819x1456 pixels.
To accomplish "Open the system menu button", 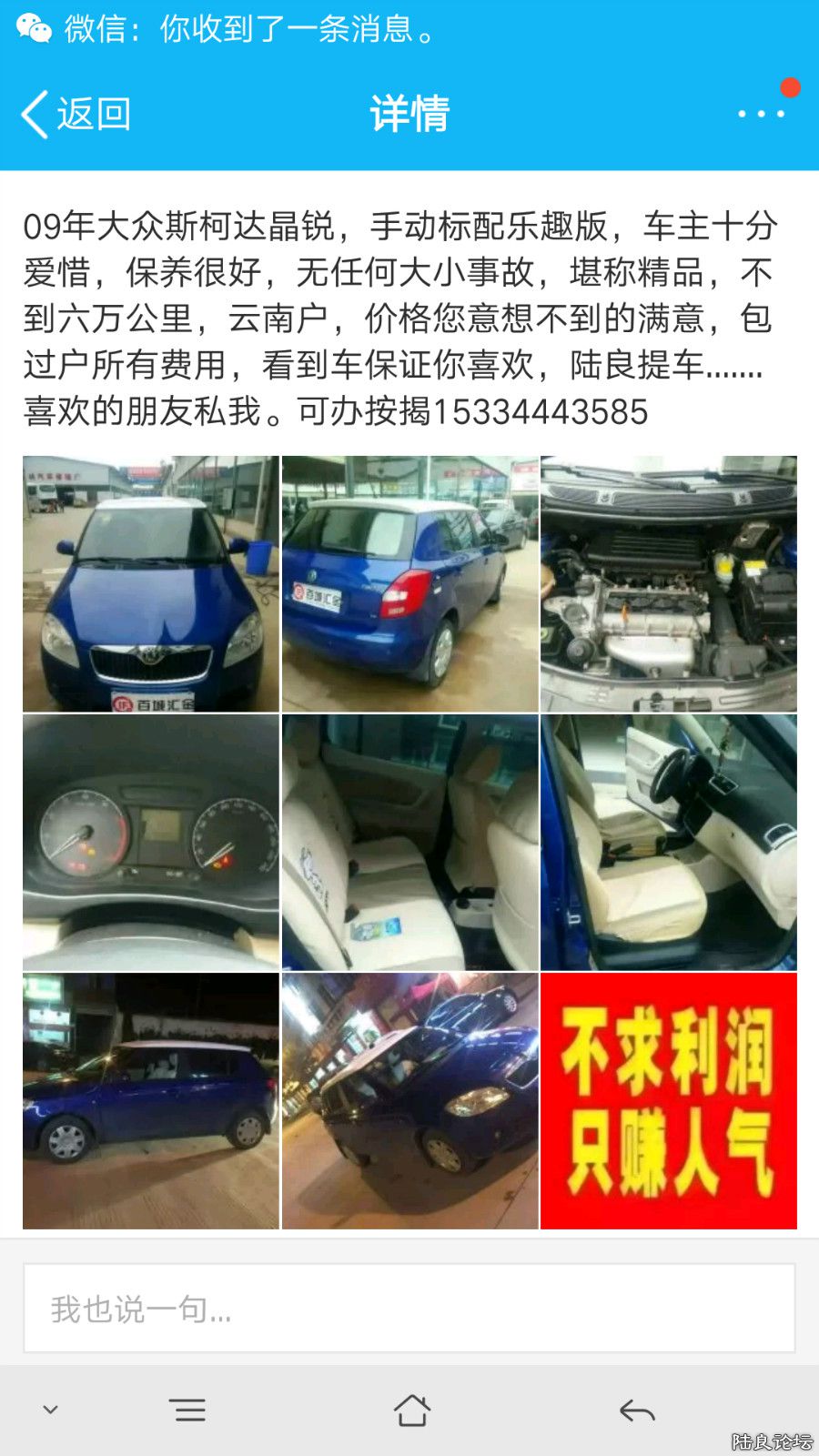I will [187, 1410].
